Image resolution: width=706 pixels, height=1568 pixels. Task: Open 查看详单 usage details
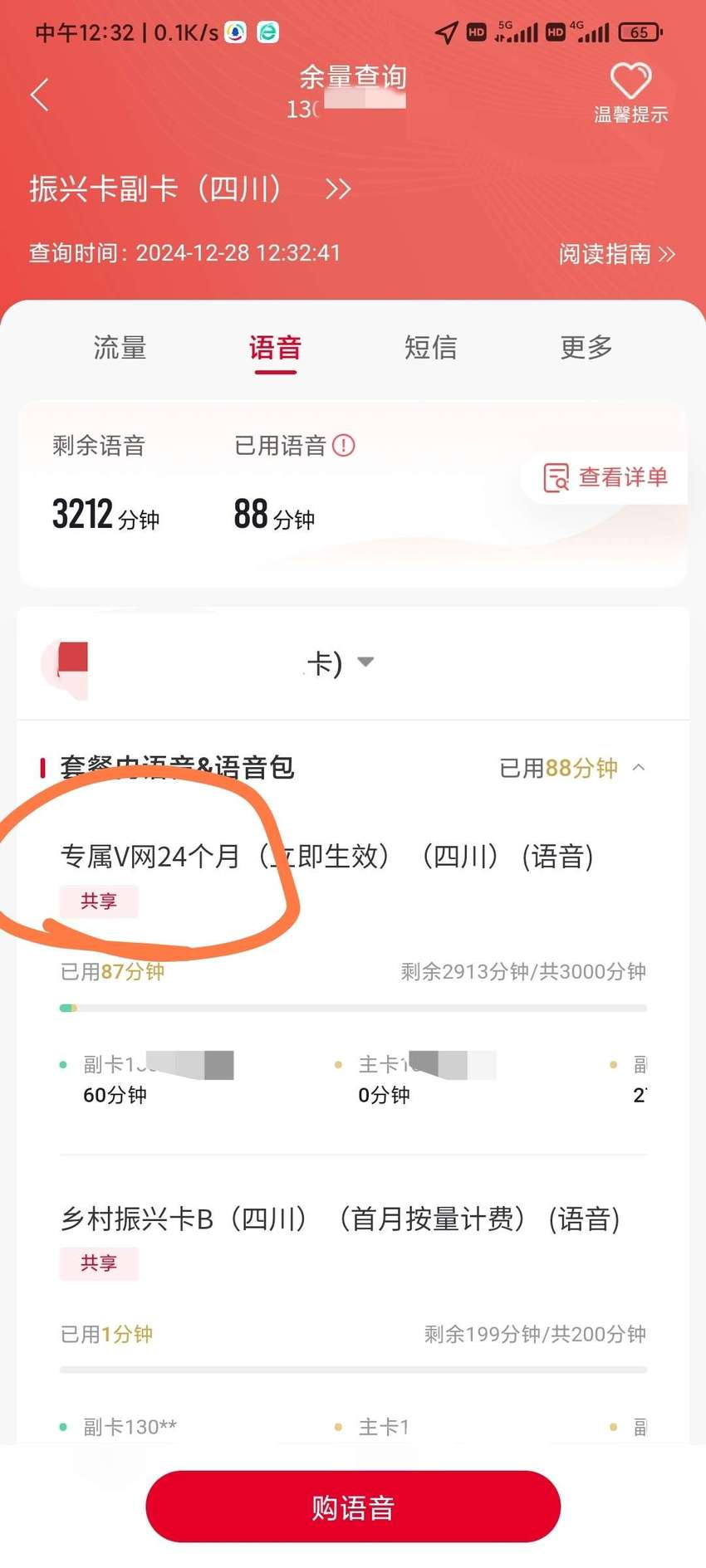point(605,477)
